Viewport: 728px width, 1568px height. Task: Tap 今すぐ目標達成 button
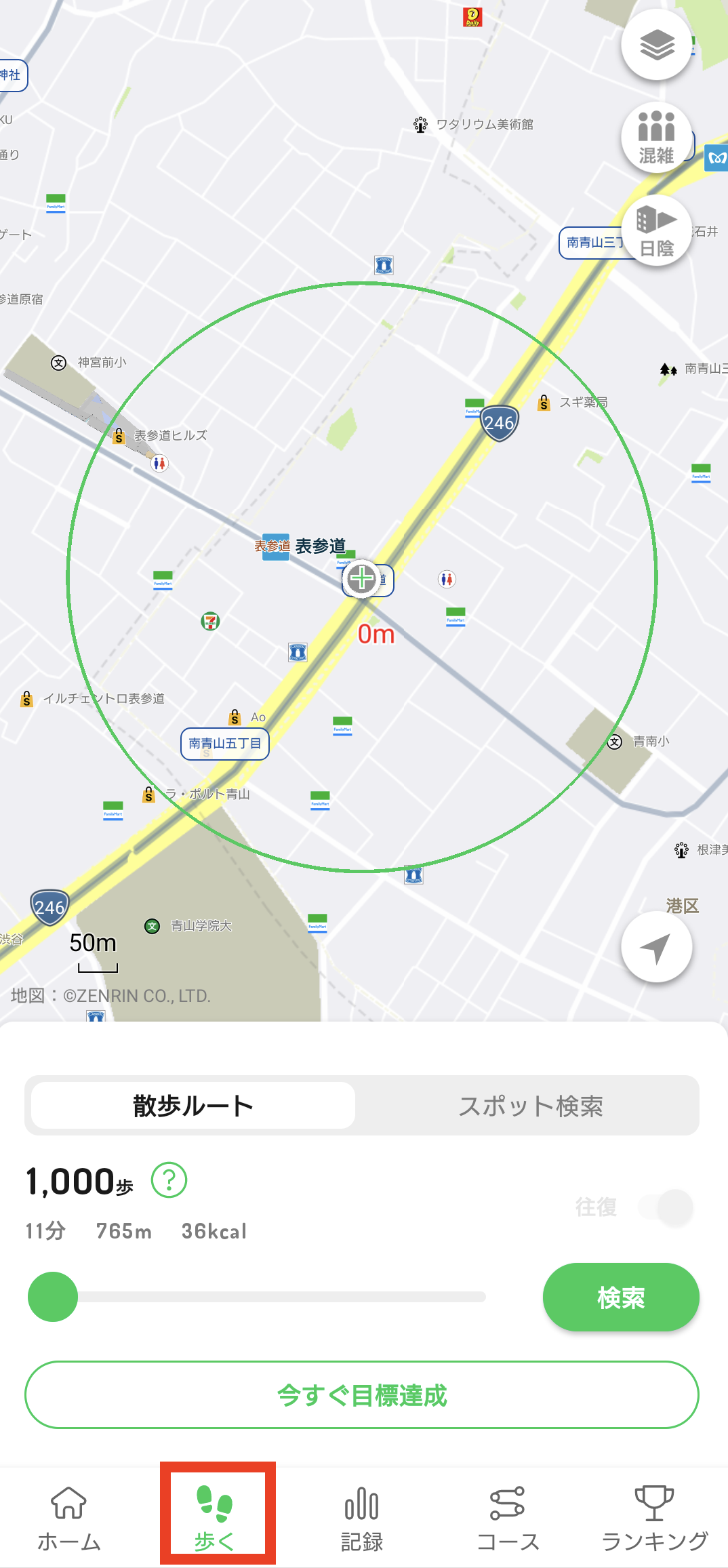click(362, 1395)
